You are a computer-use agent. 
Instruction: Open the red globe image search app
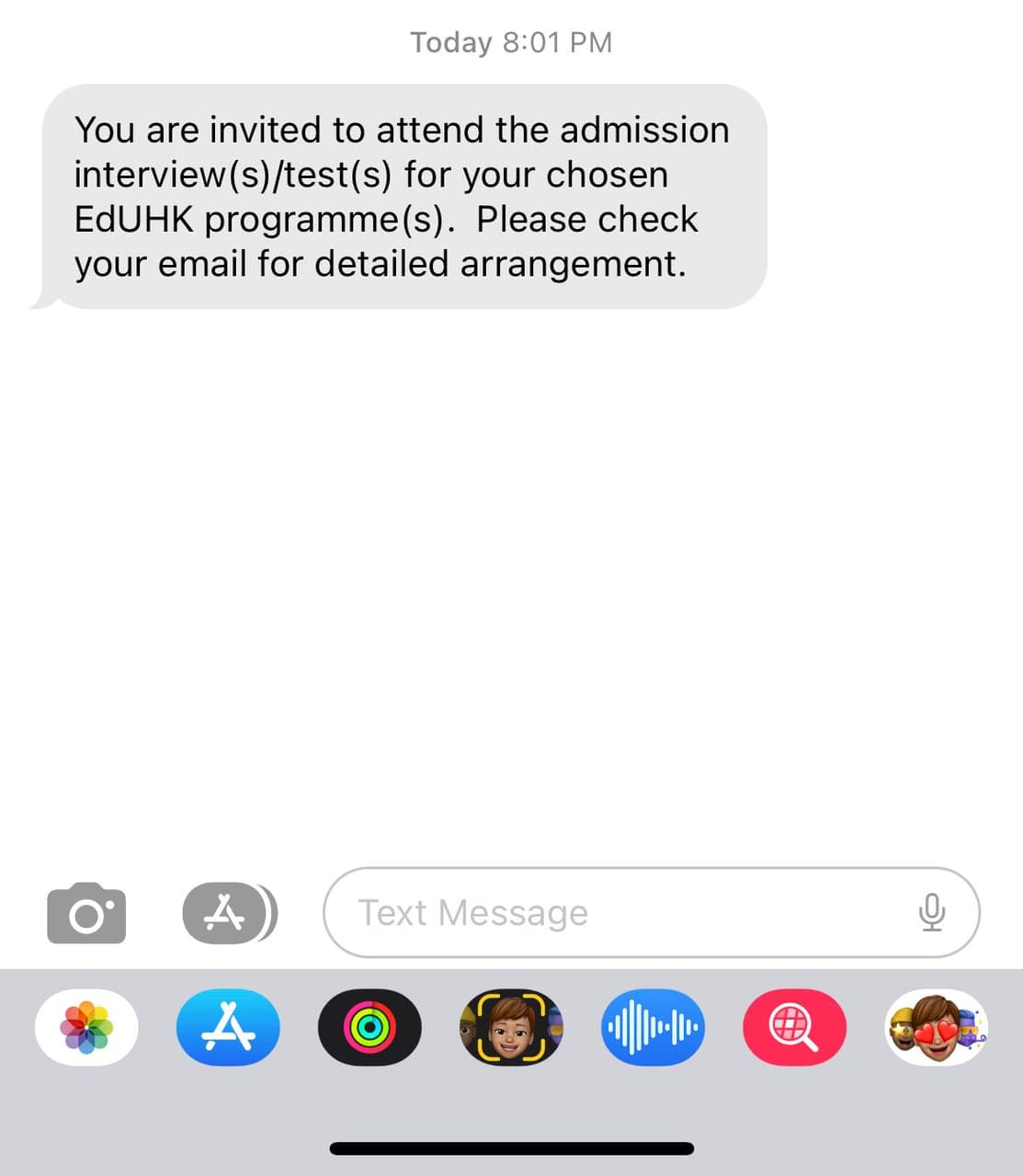[x=794, y=1027]
